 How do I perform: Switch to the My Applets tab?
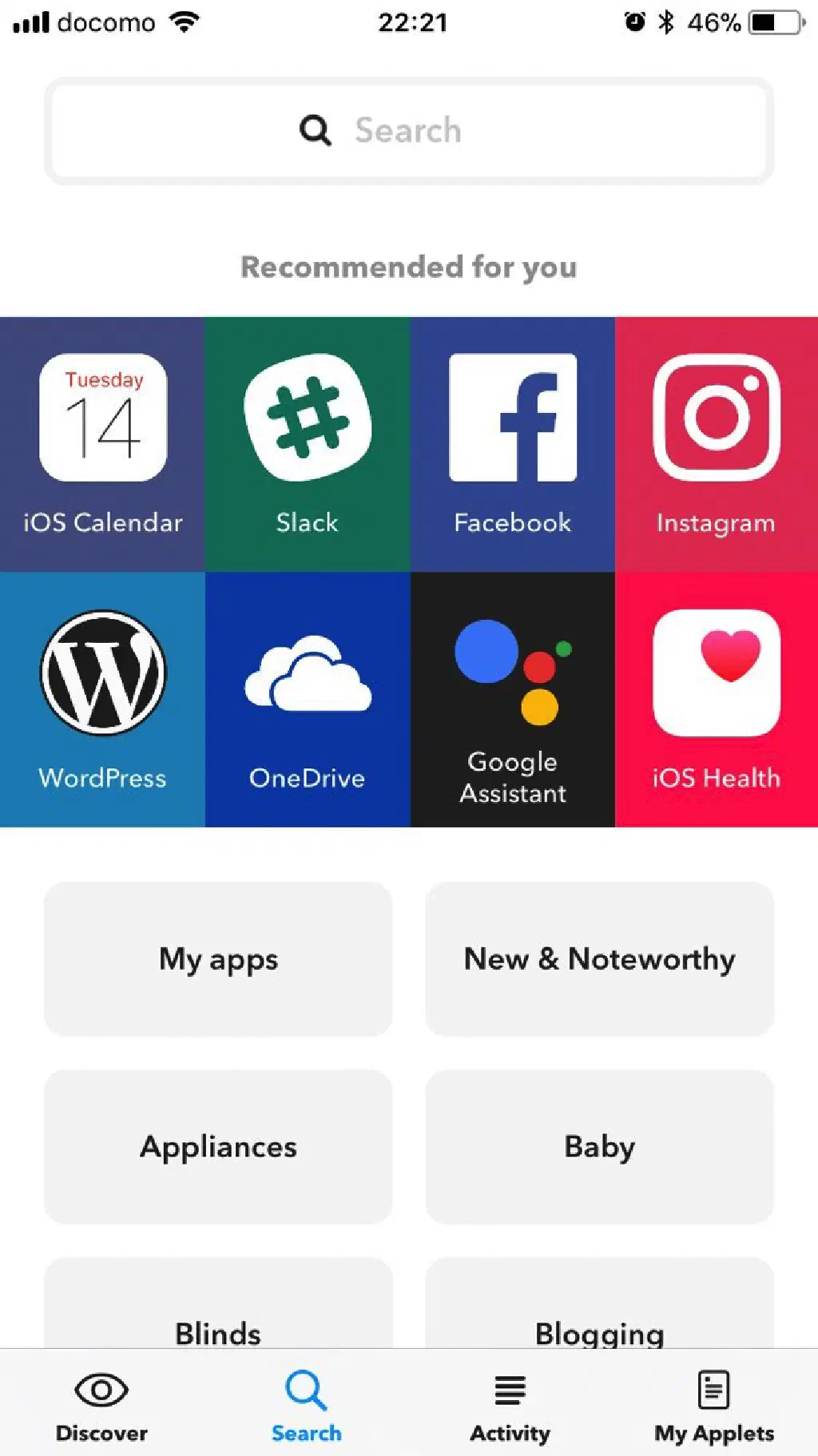[x=714, y=1406]
